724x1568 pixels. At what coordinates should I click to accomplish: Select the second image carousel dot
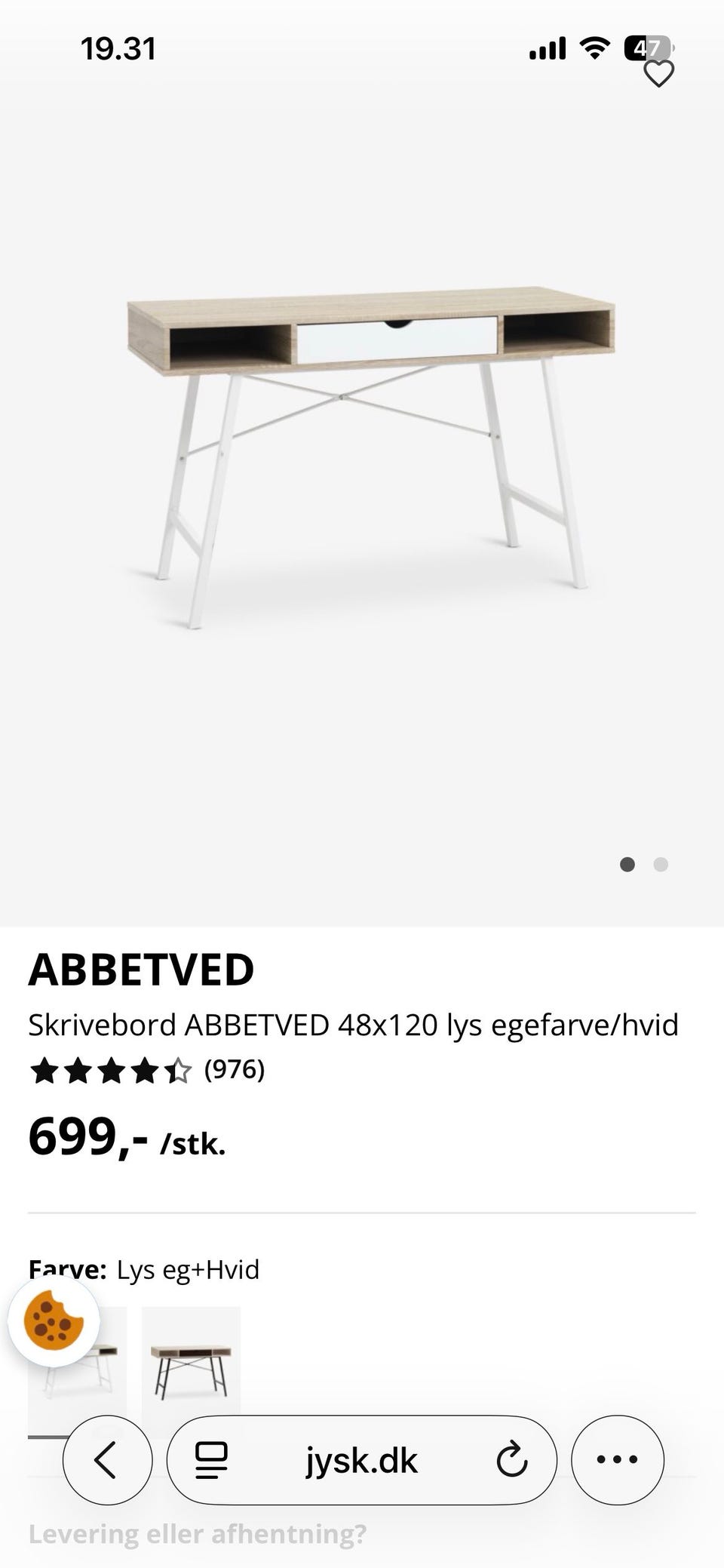(661, 865)
